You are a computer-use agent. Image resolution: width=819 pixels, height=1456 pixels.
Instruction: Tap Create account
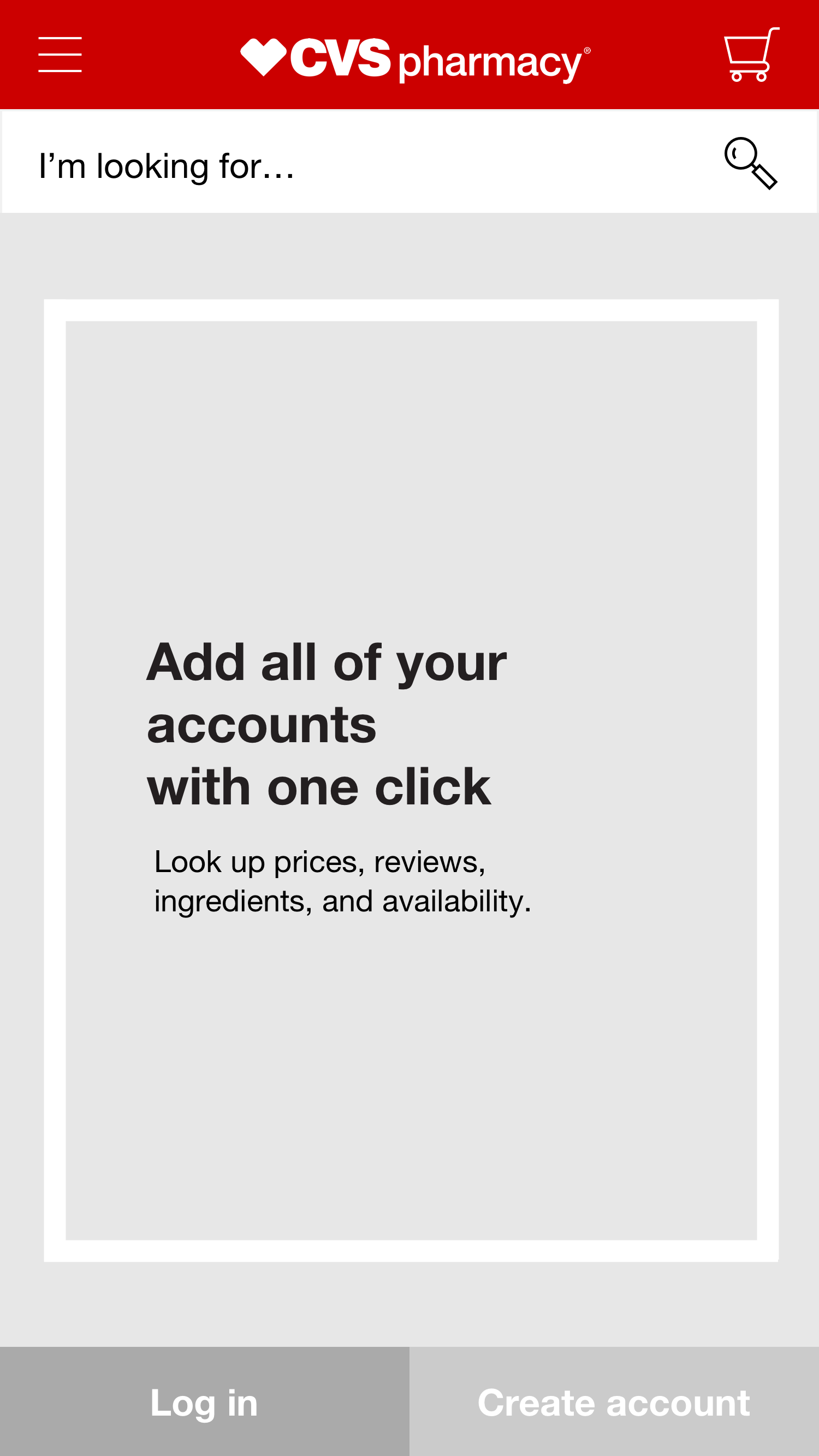pyautogui.click(x=614, y=1402)
